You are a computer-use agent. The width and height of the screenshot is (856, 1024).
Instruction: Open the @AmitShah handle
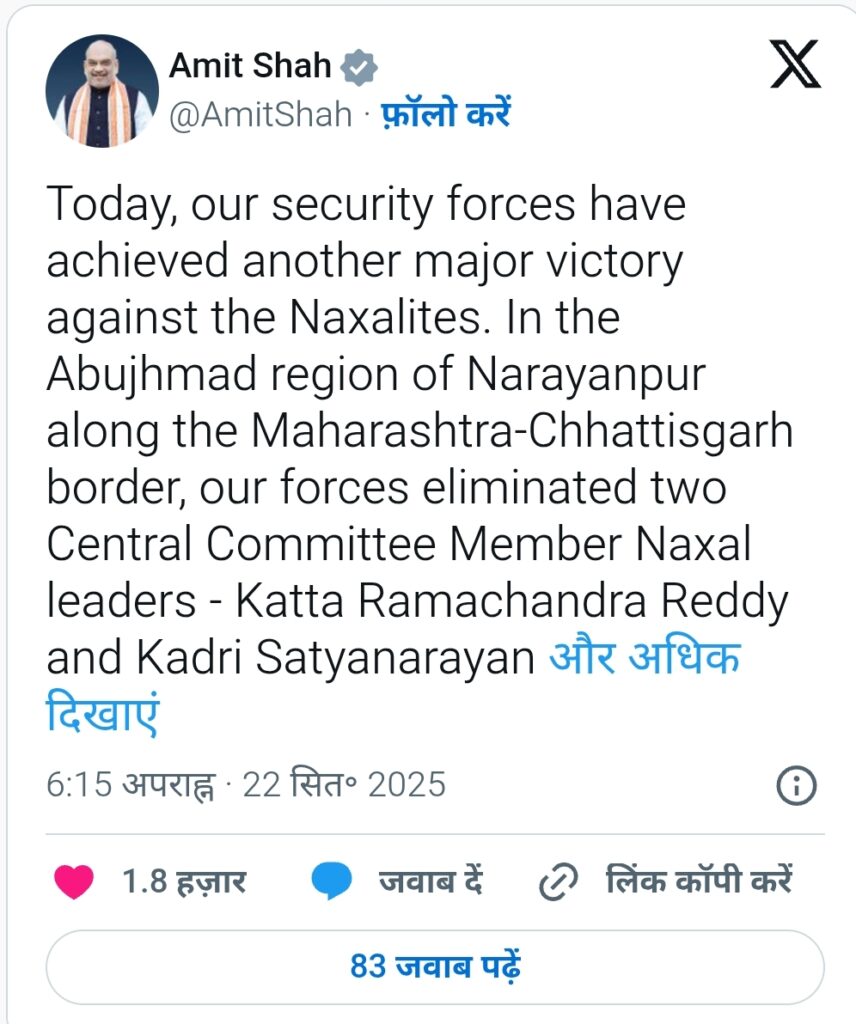[x=260, y=115]
